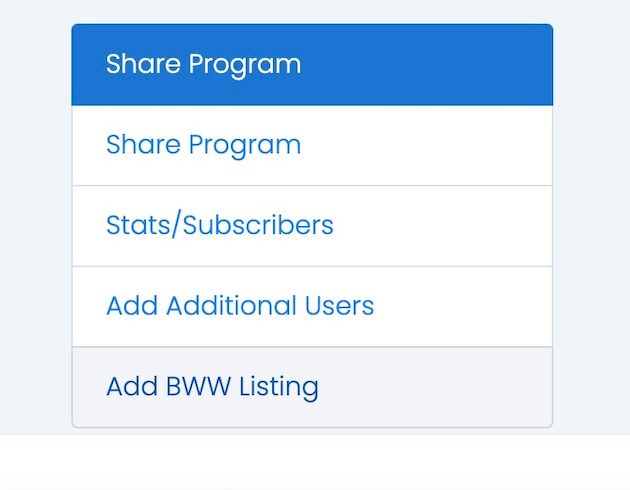The height and width of the screenshot is (490, 630).
Task: Open Stats/Subscribers
Action: 219,225
